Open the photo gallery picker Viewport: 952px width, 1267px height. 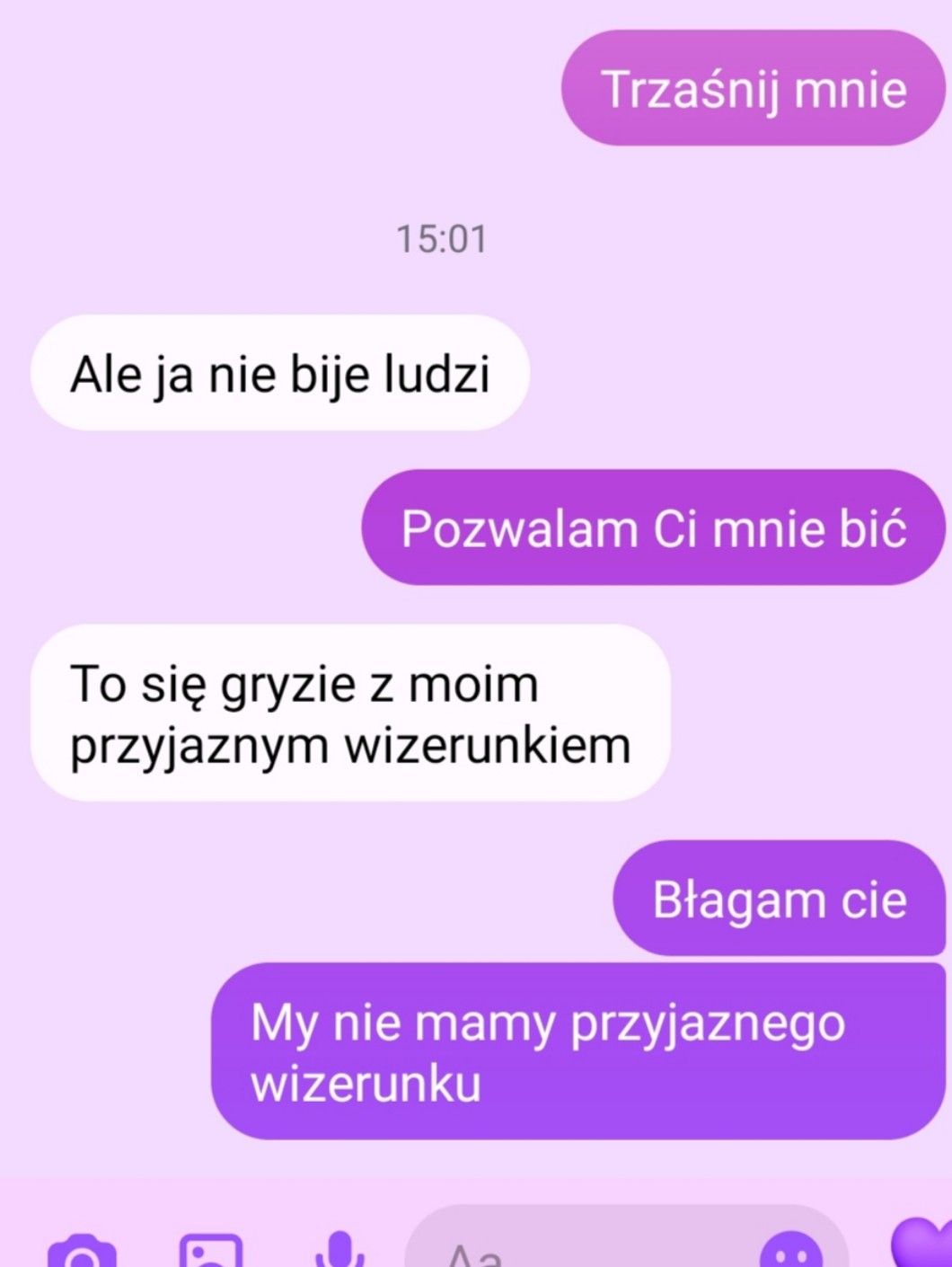point(211,1252)
